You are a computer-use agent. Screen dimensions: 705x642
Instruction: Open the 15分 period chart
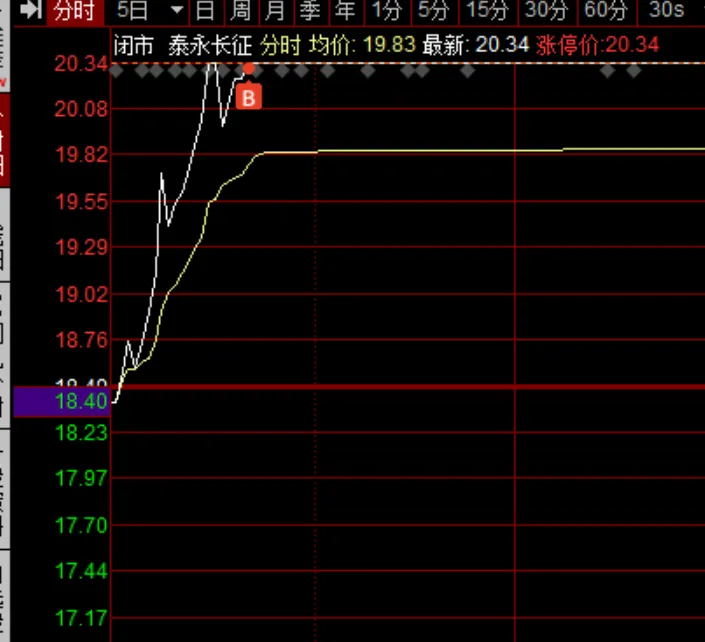487,11
